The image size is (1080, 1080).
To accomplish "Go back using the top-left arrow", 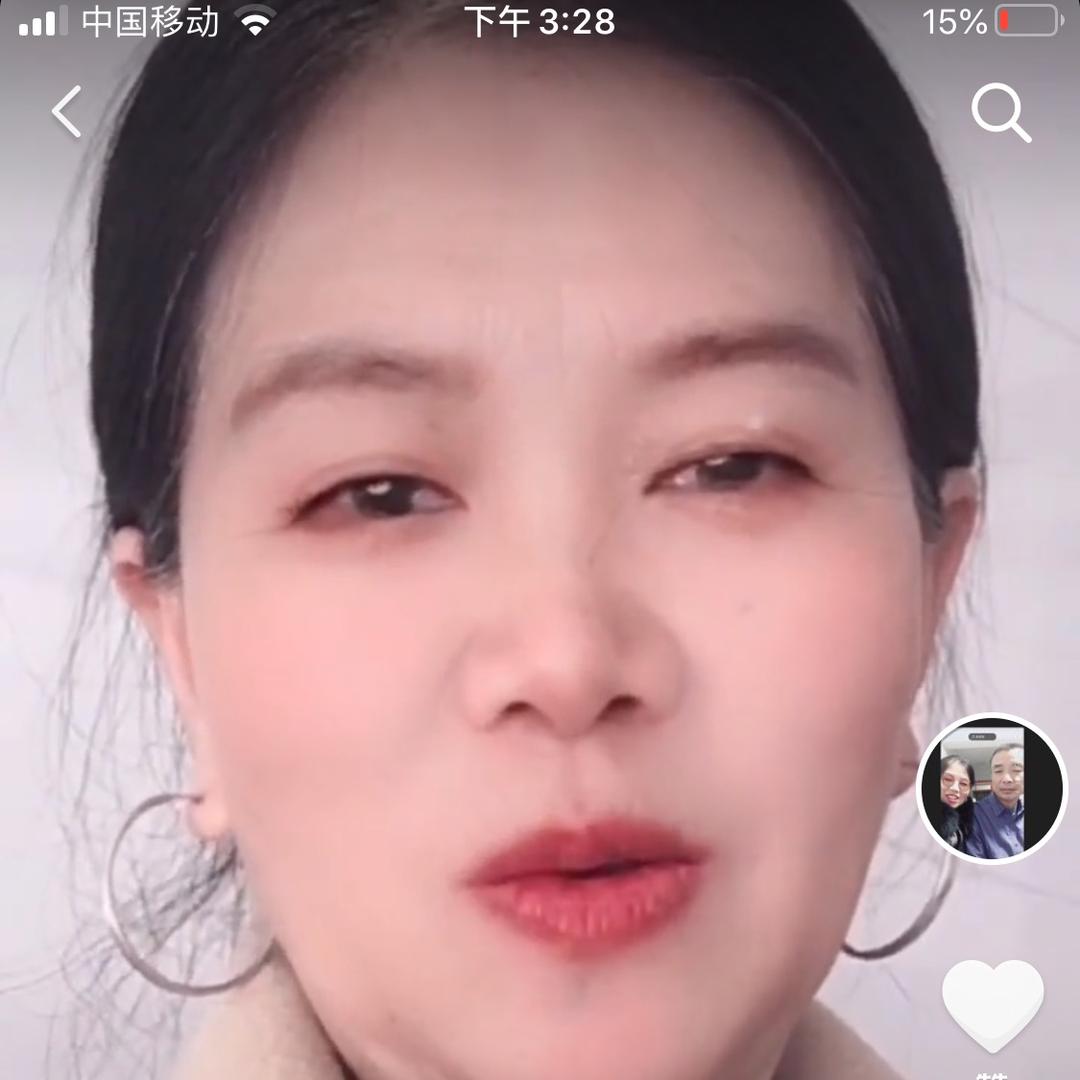I will point(67,111).
